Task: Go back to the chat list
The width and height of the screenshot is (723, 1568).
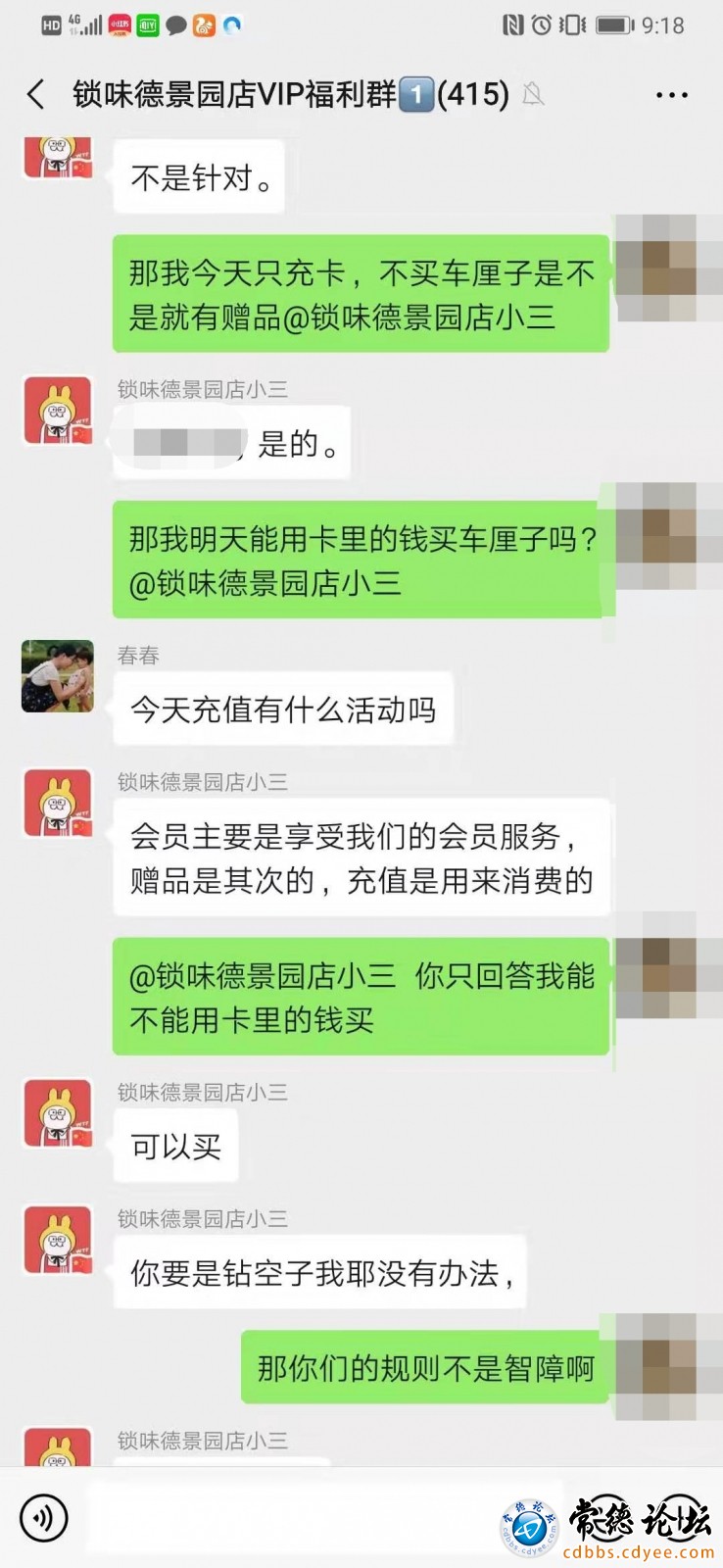Action: click(x=36, y=95)
